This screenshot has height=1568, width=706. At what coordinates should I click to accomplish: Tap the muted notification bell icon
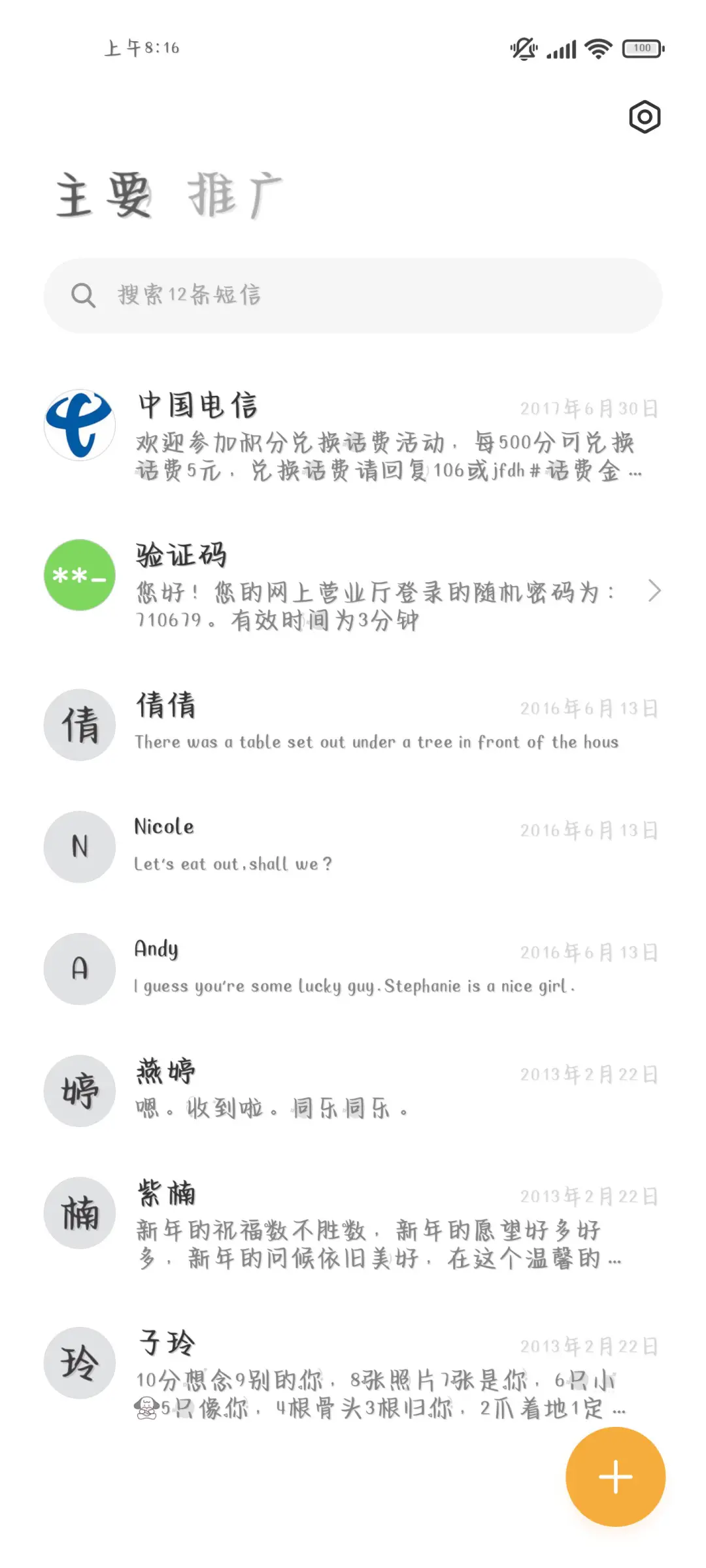pyautogui.click(x=525, y=48)
